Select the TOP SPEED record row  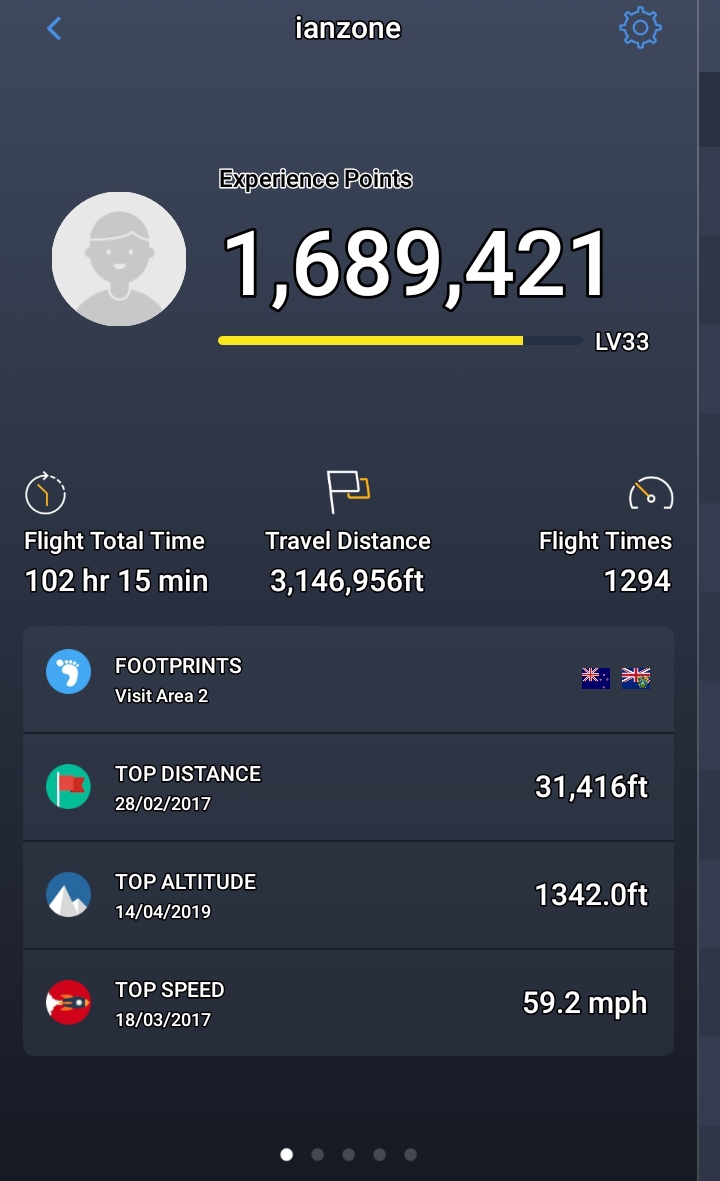coord(348,1002)
